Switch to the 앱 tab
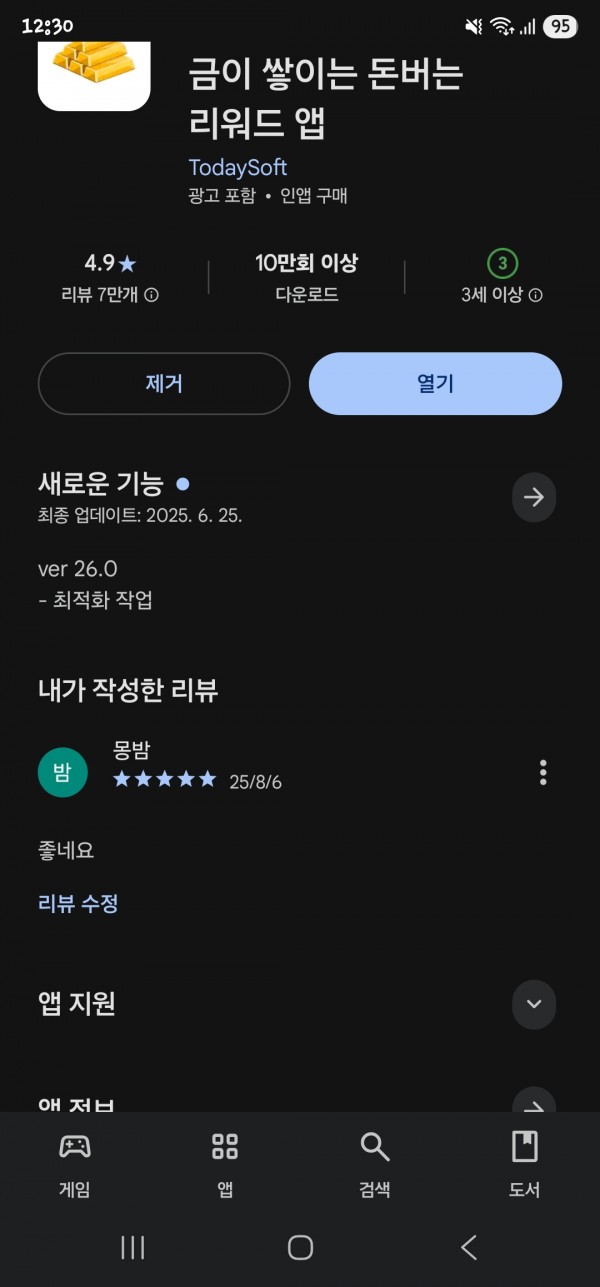The image size is (600, 1287). click(225, 1165)
